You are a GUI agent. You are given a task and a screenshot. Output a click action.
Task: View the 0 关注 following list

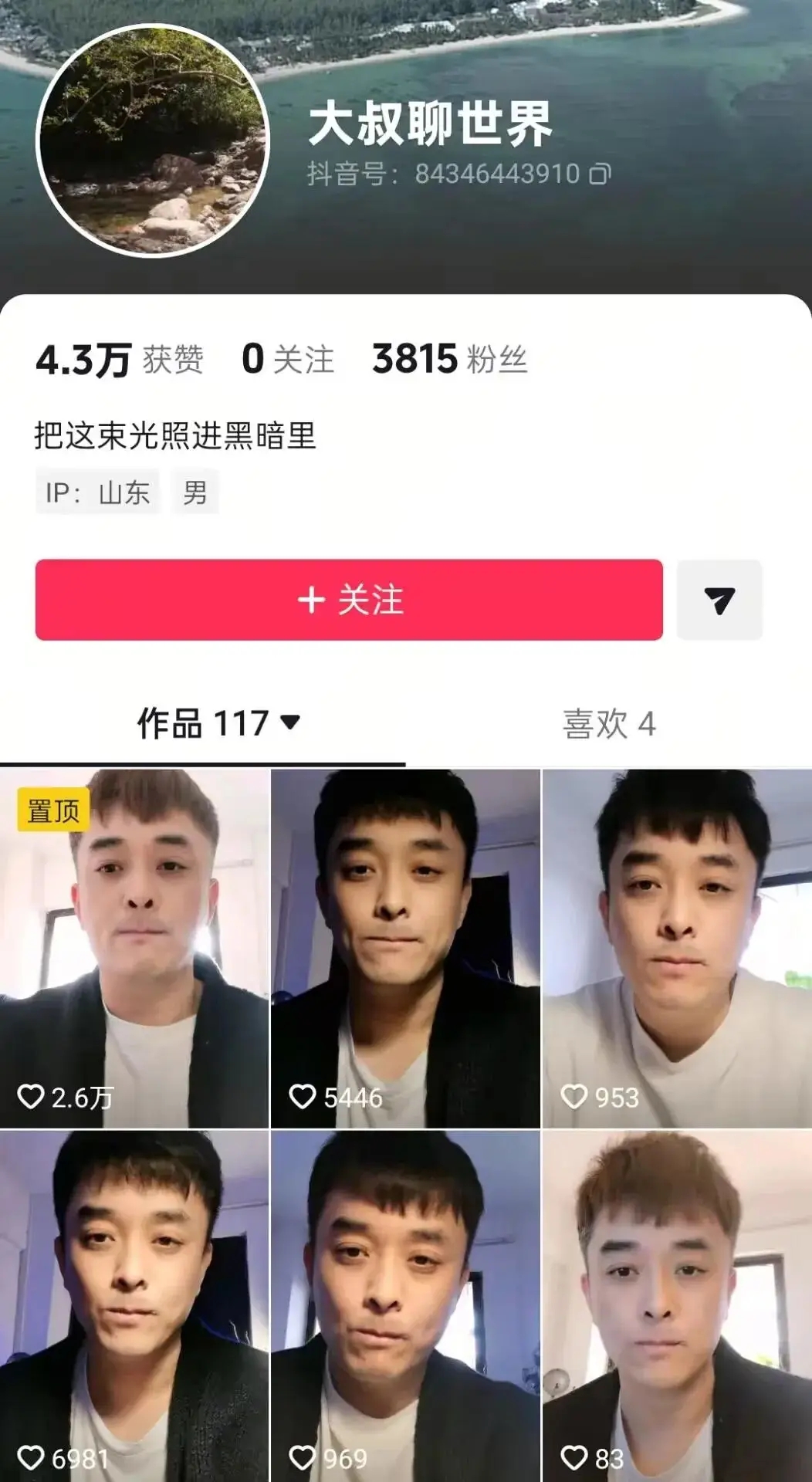point(287,360)
